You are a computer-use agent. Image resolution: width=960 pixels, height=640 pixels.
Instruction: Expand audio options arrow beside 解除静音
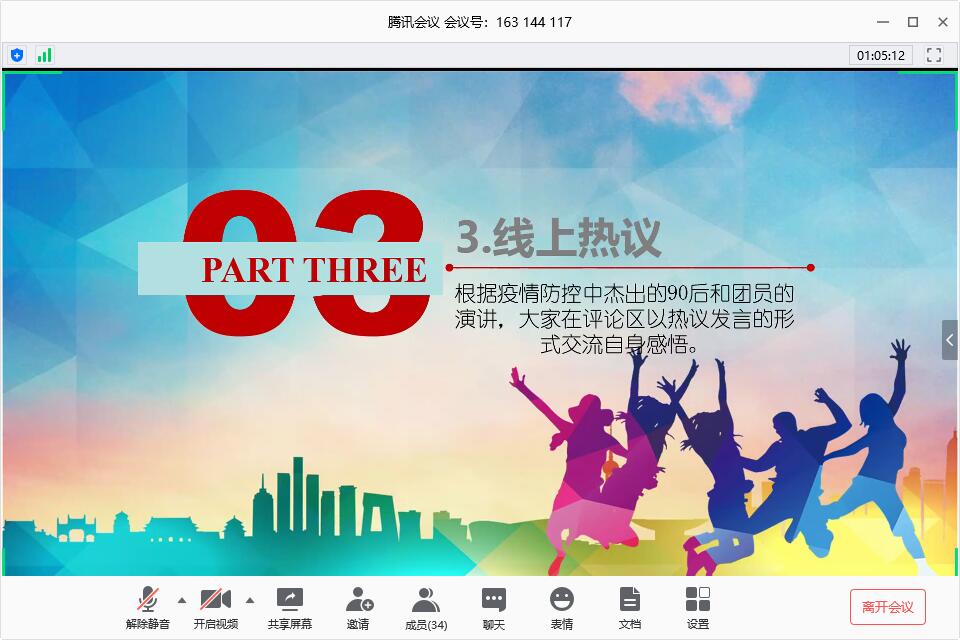181,600
